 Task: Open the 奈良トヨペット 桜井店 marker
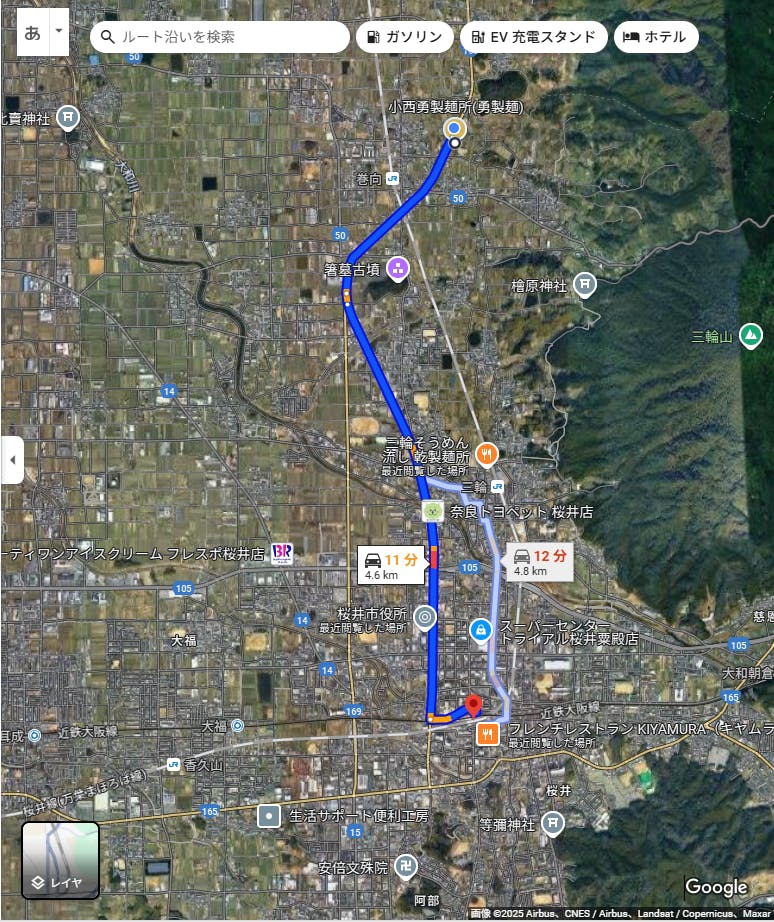click(x=432, y=511)
